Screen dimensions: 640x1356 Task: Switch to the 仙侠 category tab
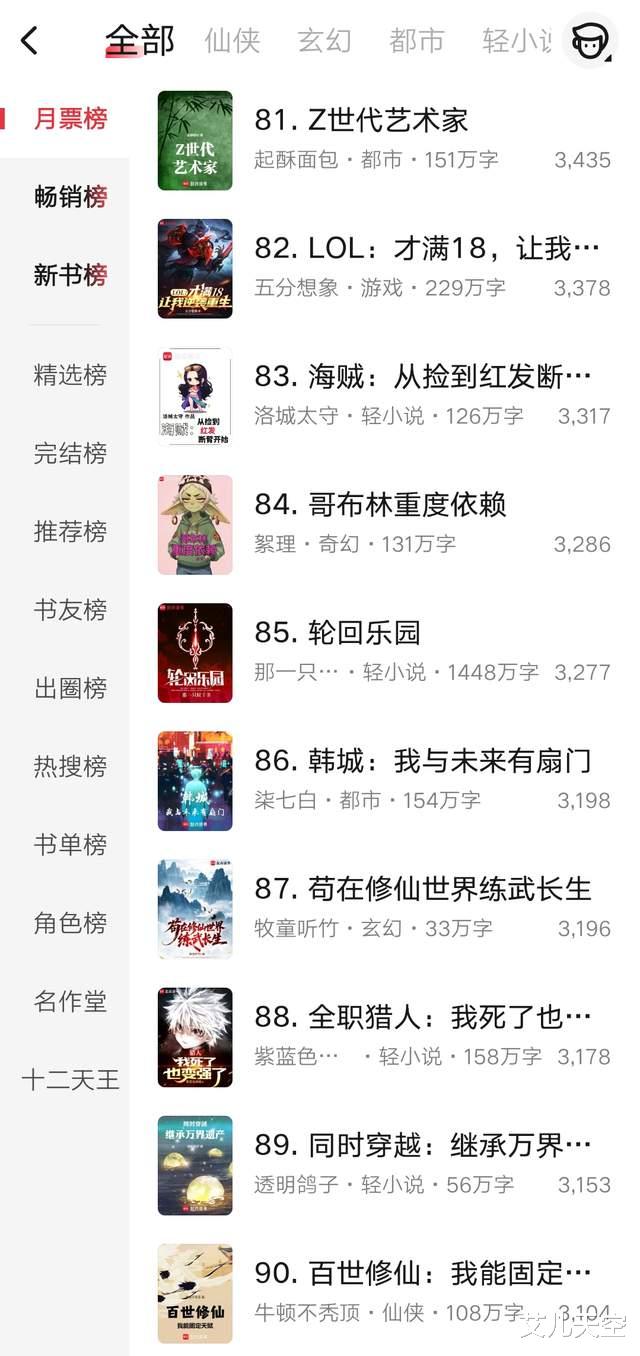232,41
